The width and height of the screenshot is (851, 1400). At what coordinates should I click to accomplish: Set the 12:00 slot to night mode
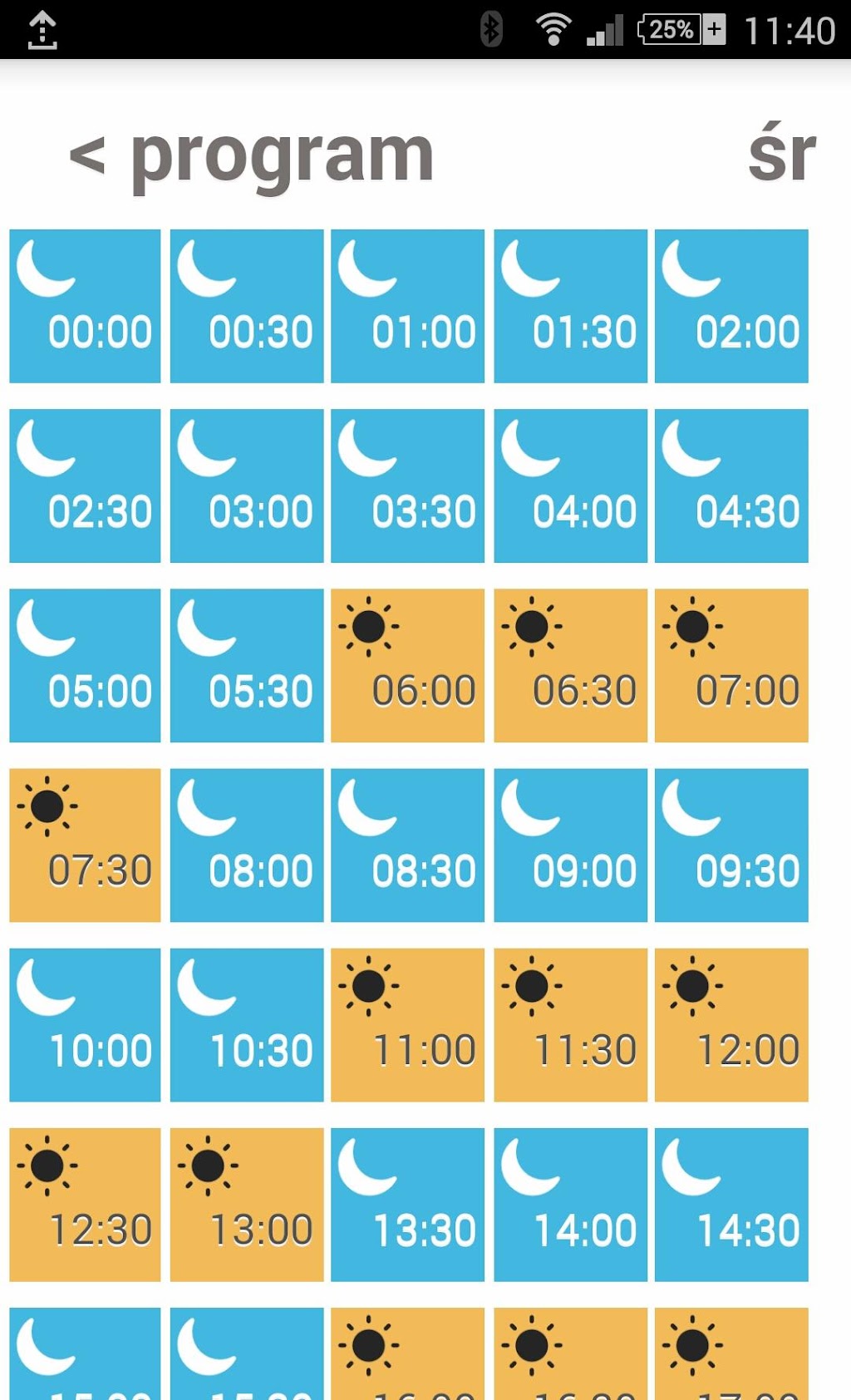click(x=731, y=1024)
